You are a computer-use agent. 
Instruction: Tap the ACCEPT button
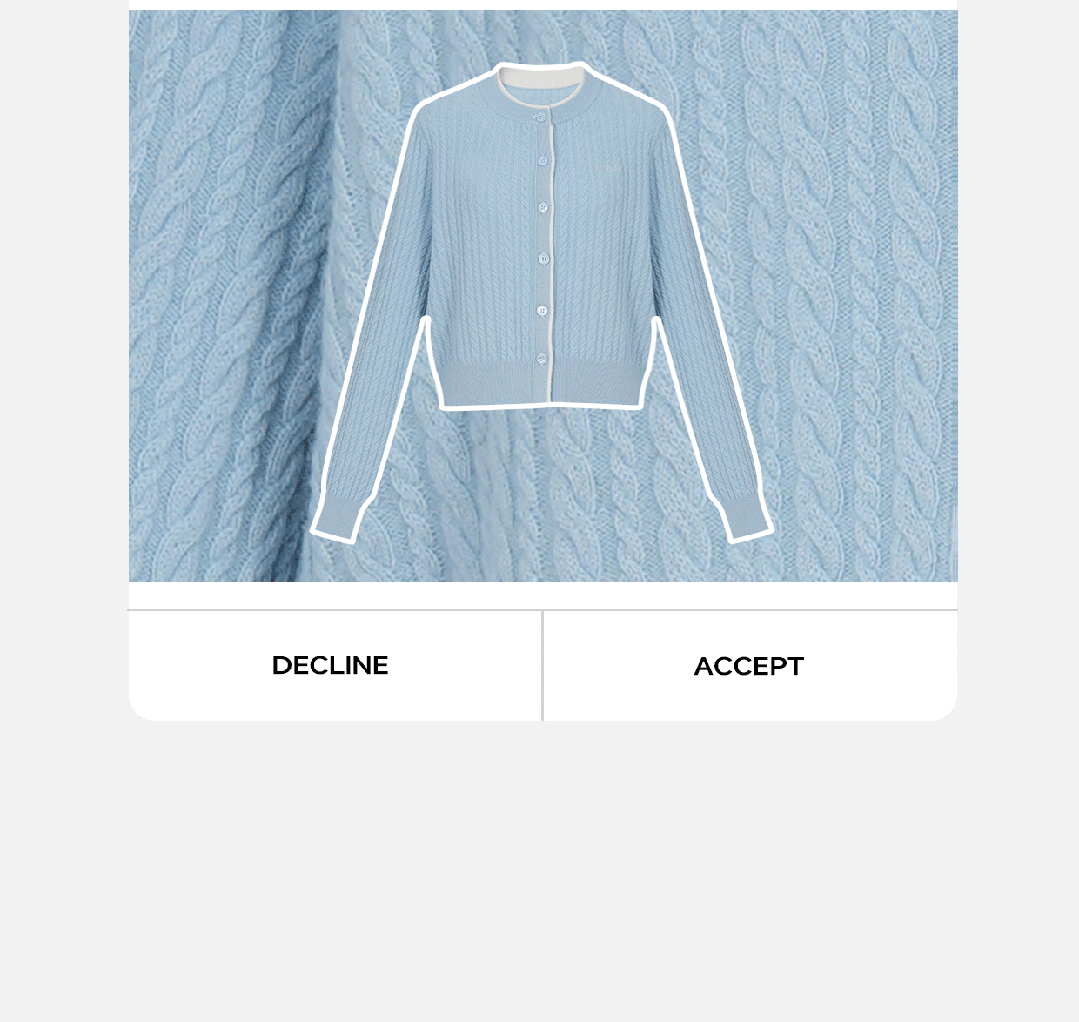(749, 666)
